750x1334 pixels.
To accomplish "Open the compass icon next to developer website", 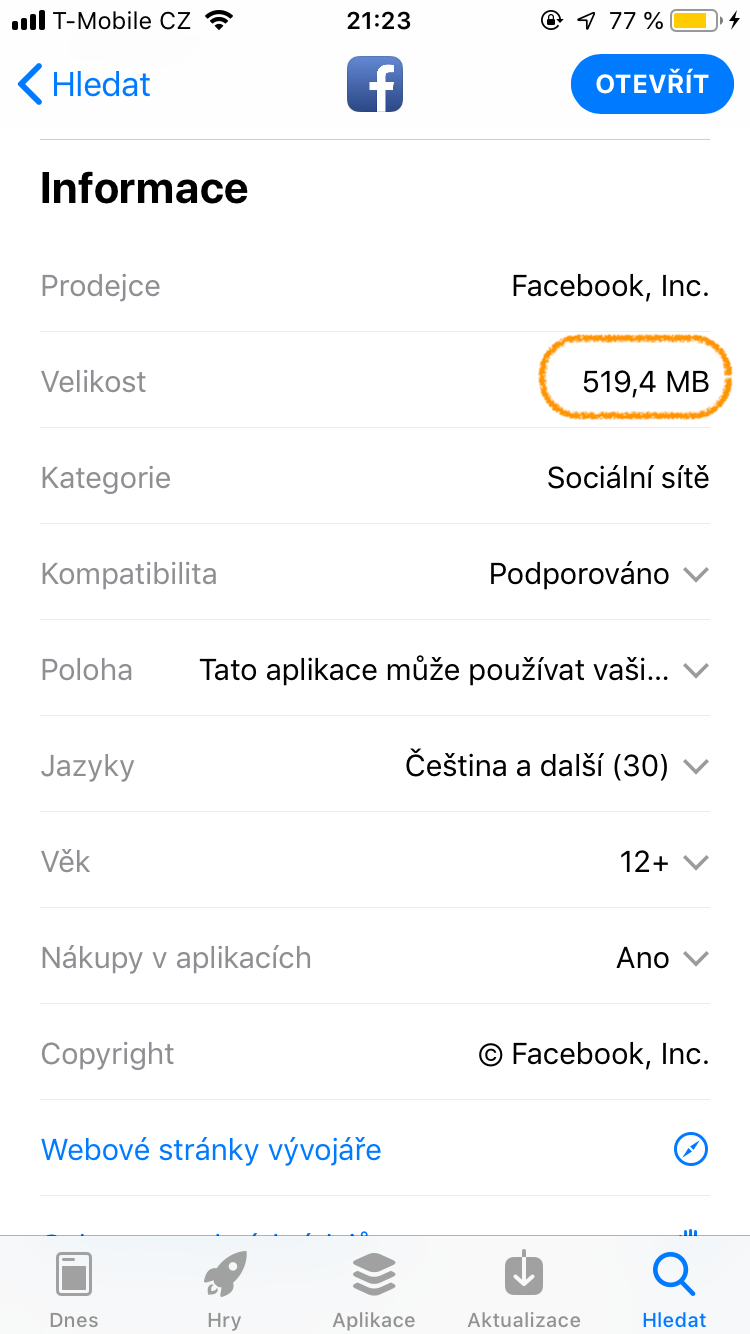I will pyautogui.click(x=690, y=1149).
